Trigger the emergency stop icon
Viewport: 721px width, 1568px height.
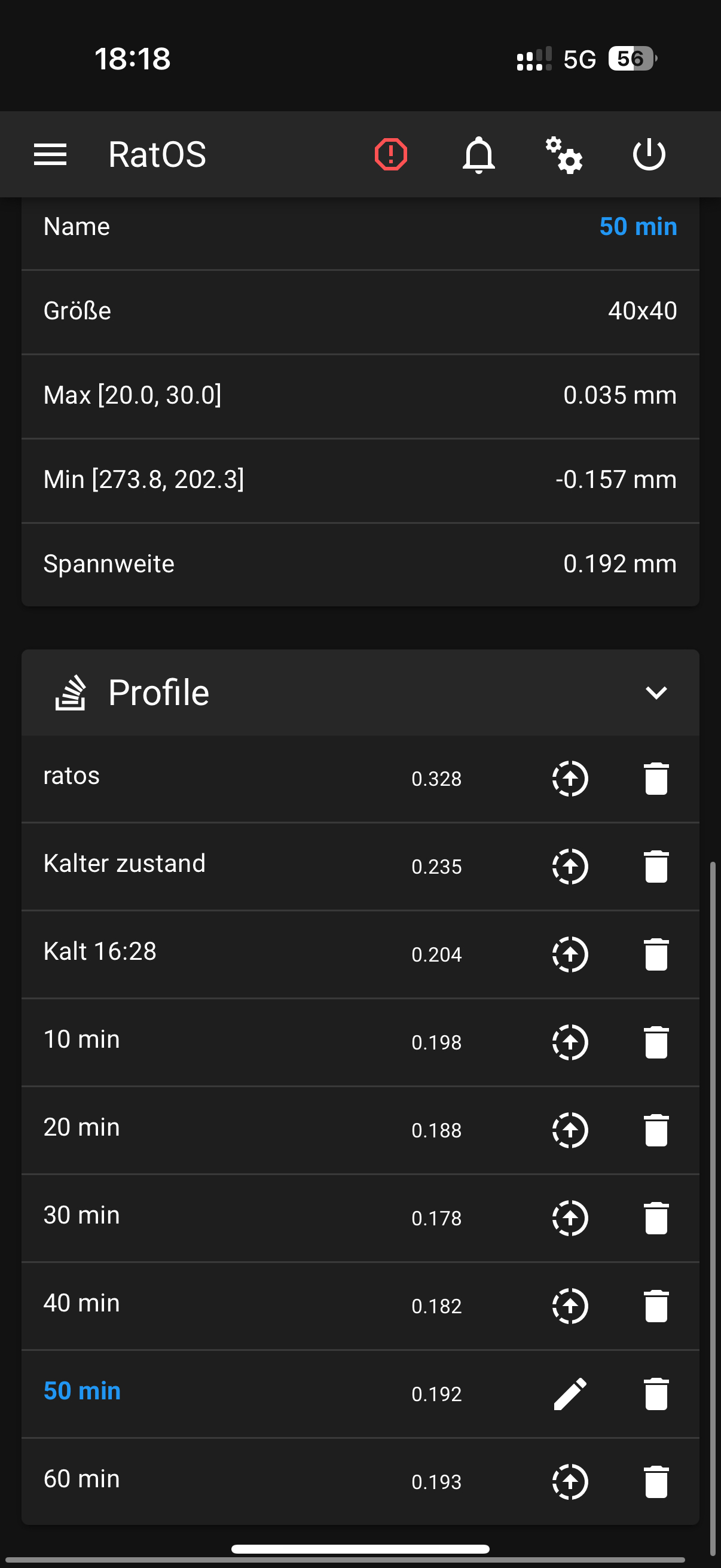coord(390,155)
